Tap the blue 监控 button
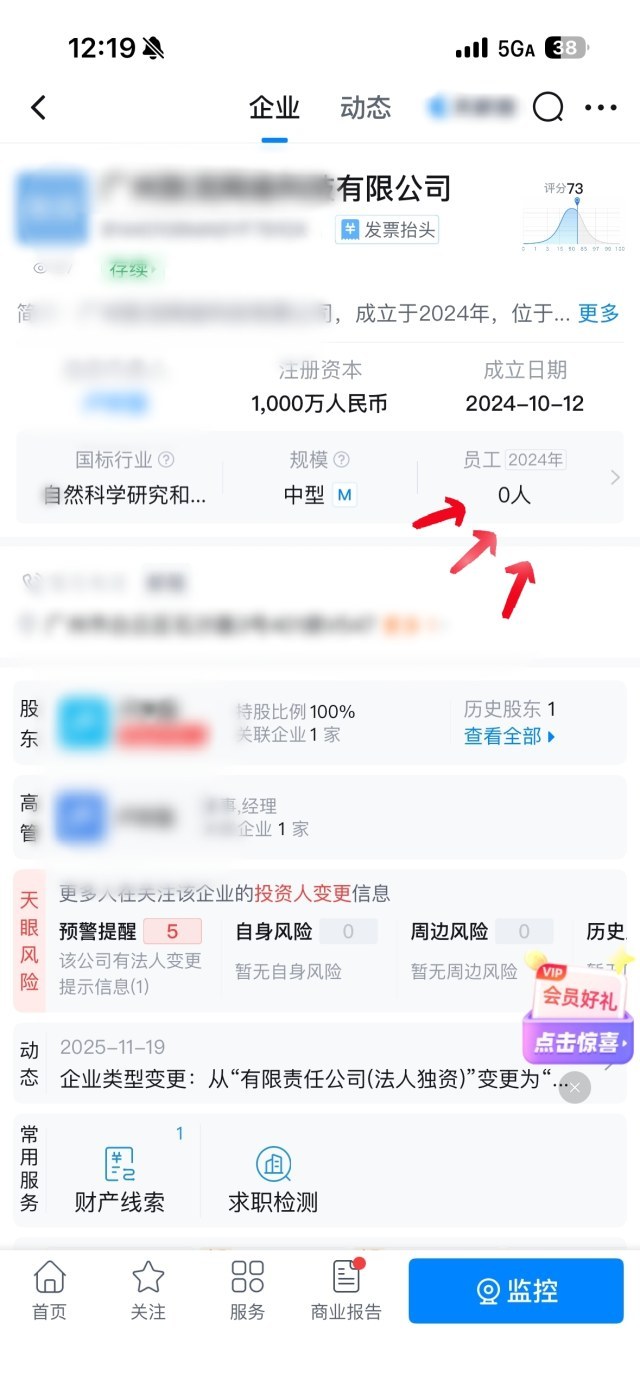The image size is (640, 1387). [516, 1291]
